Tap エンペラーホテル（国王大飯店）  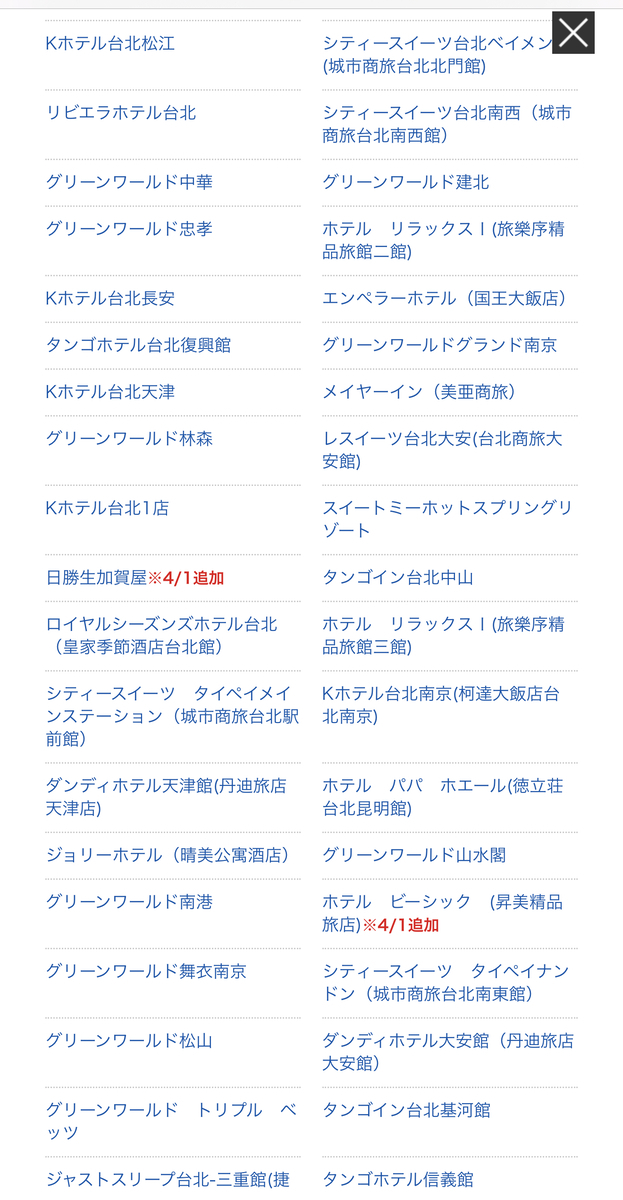pyautogui.click(x=445, y=298)
